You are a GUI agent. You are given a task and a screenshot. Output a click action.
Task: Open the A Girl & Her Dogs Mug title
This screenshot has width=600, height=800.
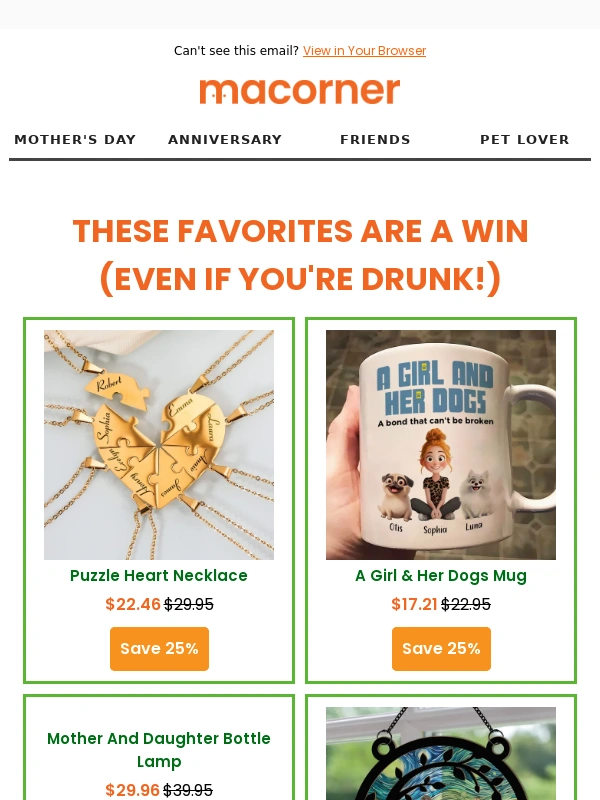tap(441, 576)
